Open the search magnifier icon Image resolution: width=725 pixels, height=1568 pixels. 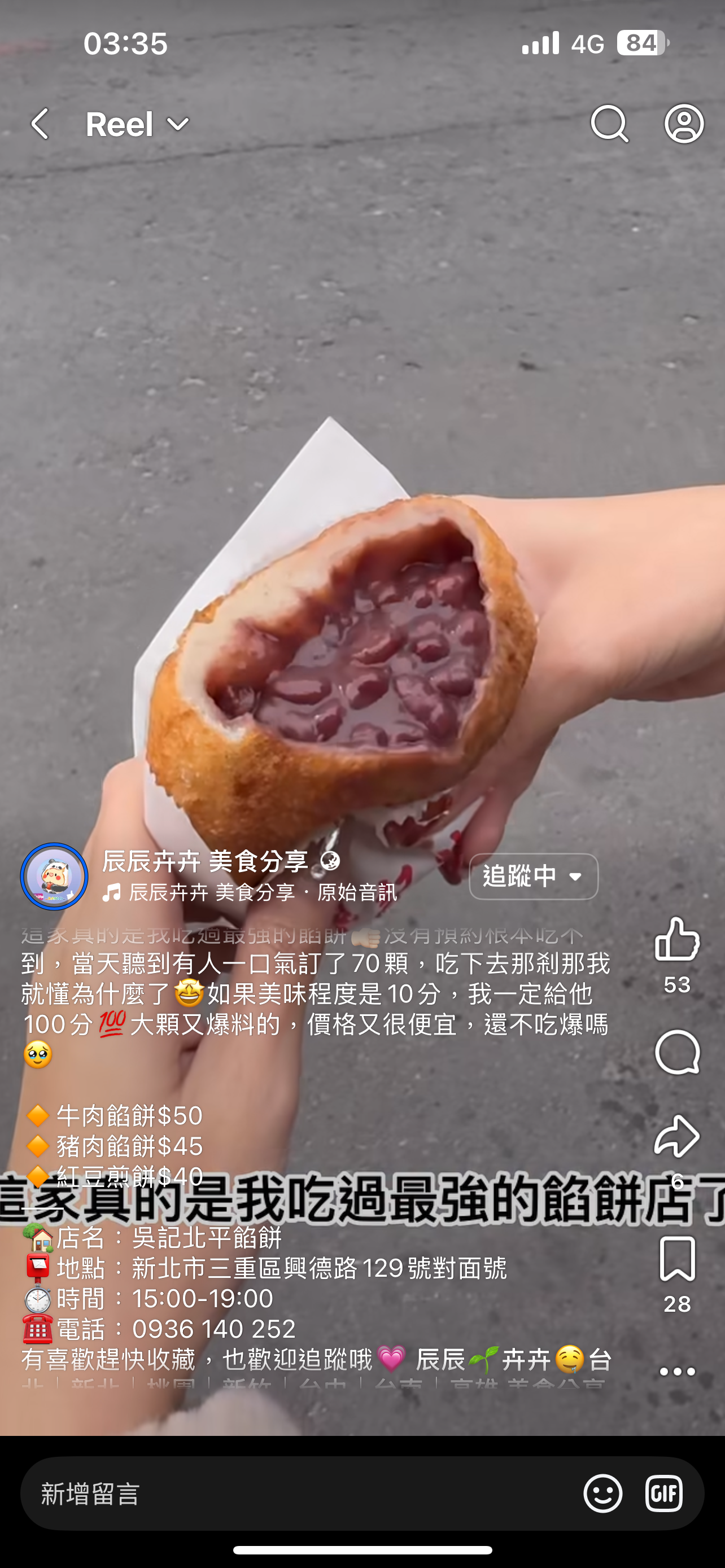coord(609,124)
